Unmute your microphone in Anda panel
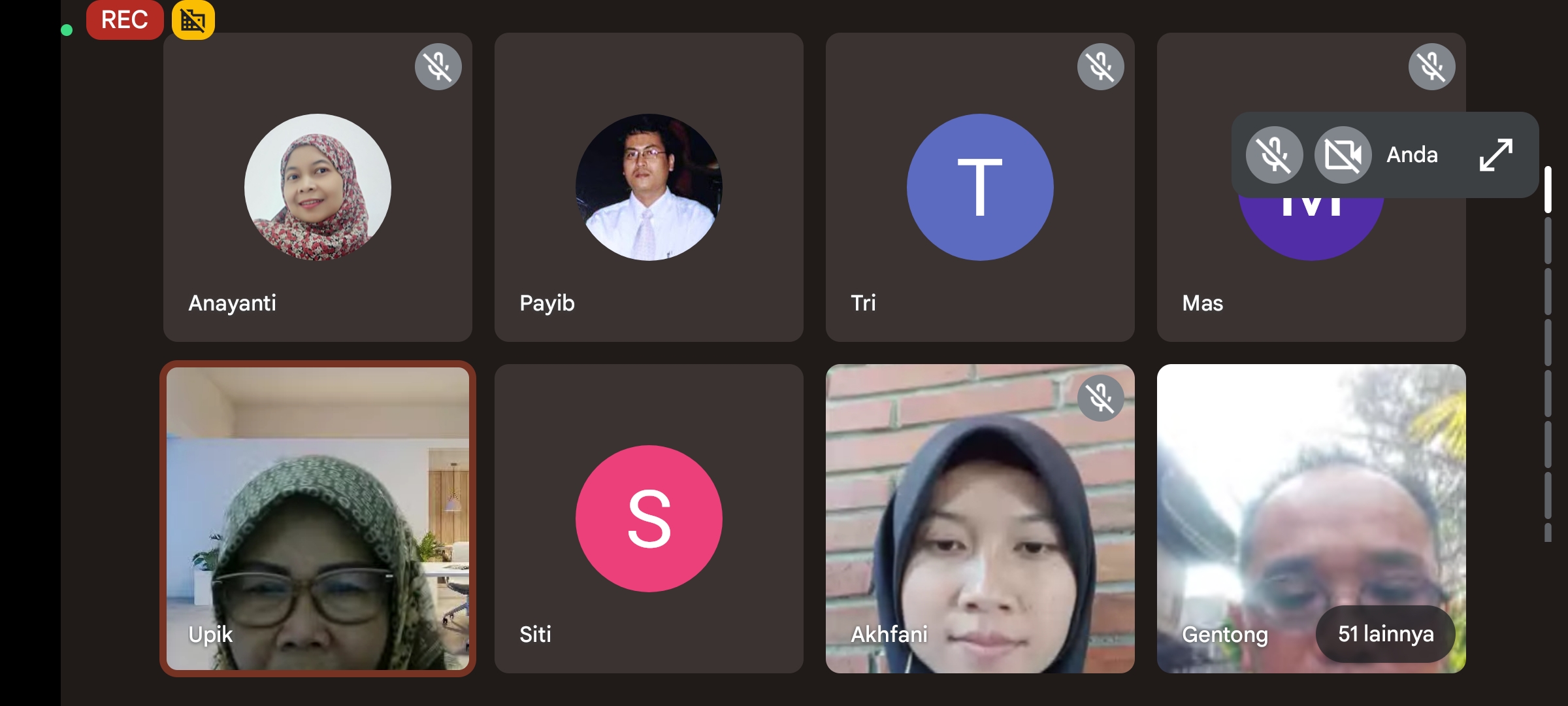 click(1274, 155)
